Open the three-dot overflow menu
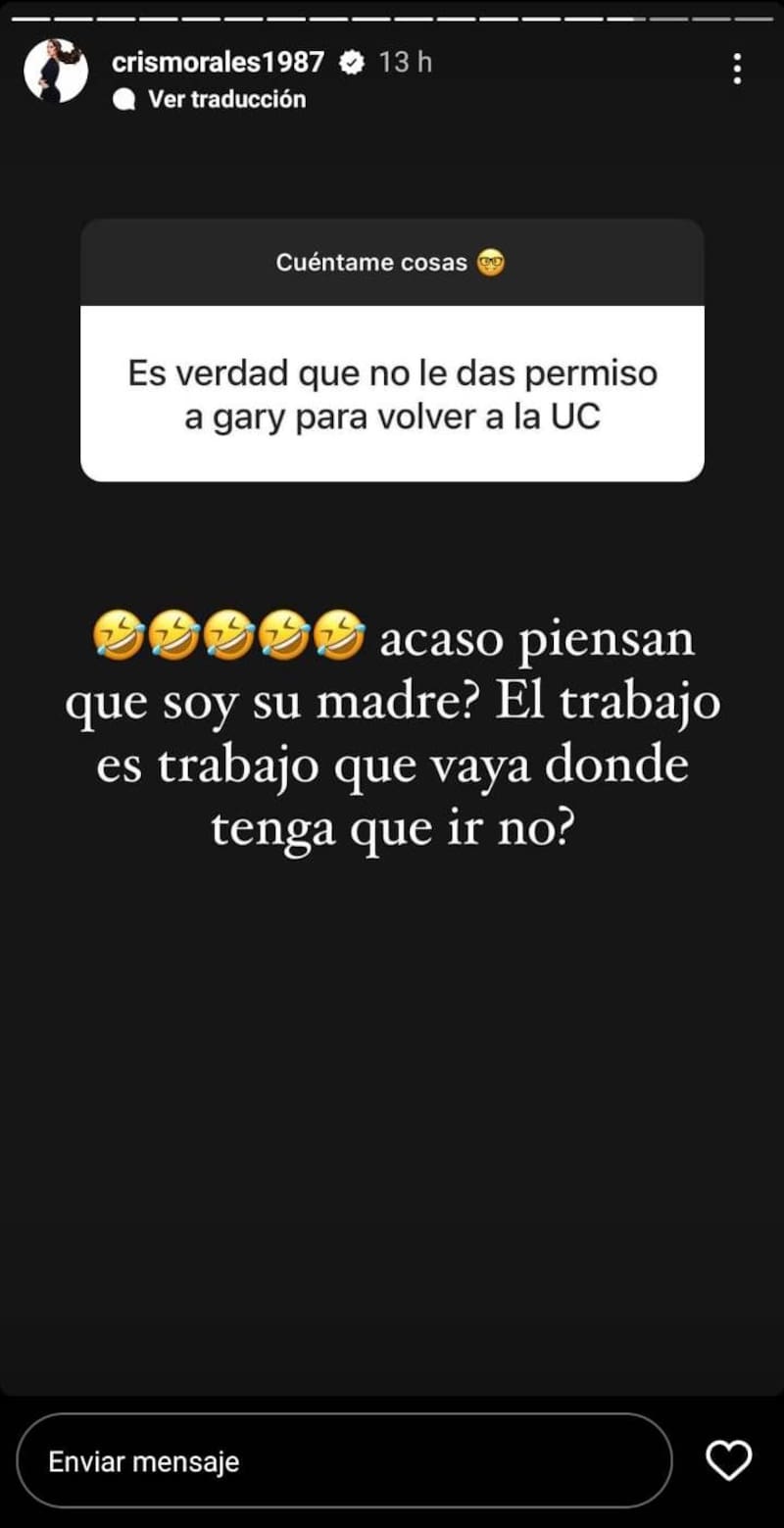Image resolution: width=784 pixels, height=1528 pixels. pyautogui.click(x=737, y=69)
